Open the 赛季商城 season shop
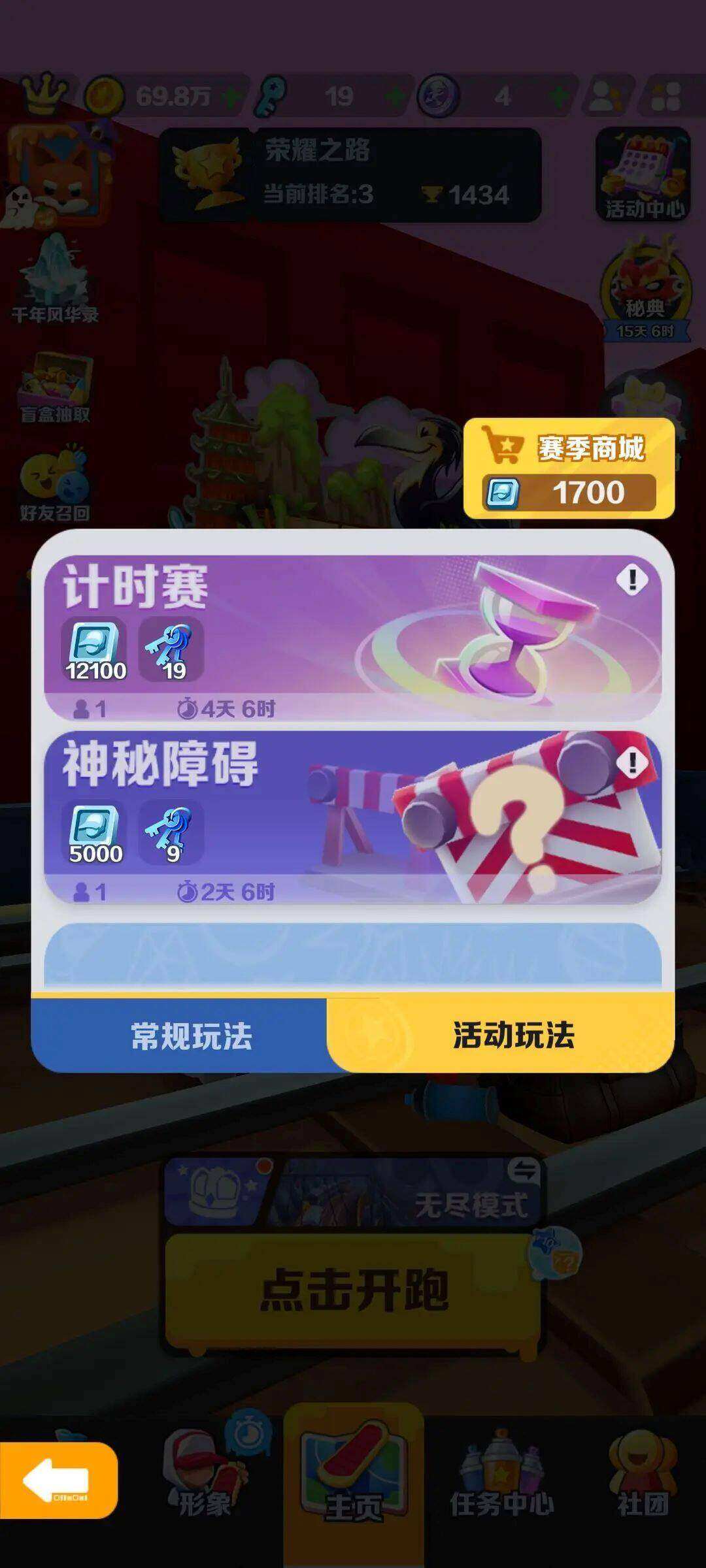Image resolution: width=706 pixels, height=1568 pixels. (x=569, y=468)
